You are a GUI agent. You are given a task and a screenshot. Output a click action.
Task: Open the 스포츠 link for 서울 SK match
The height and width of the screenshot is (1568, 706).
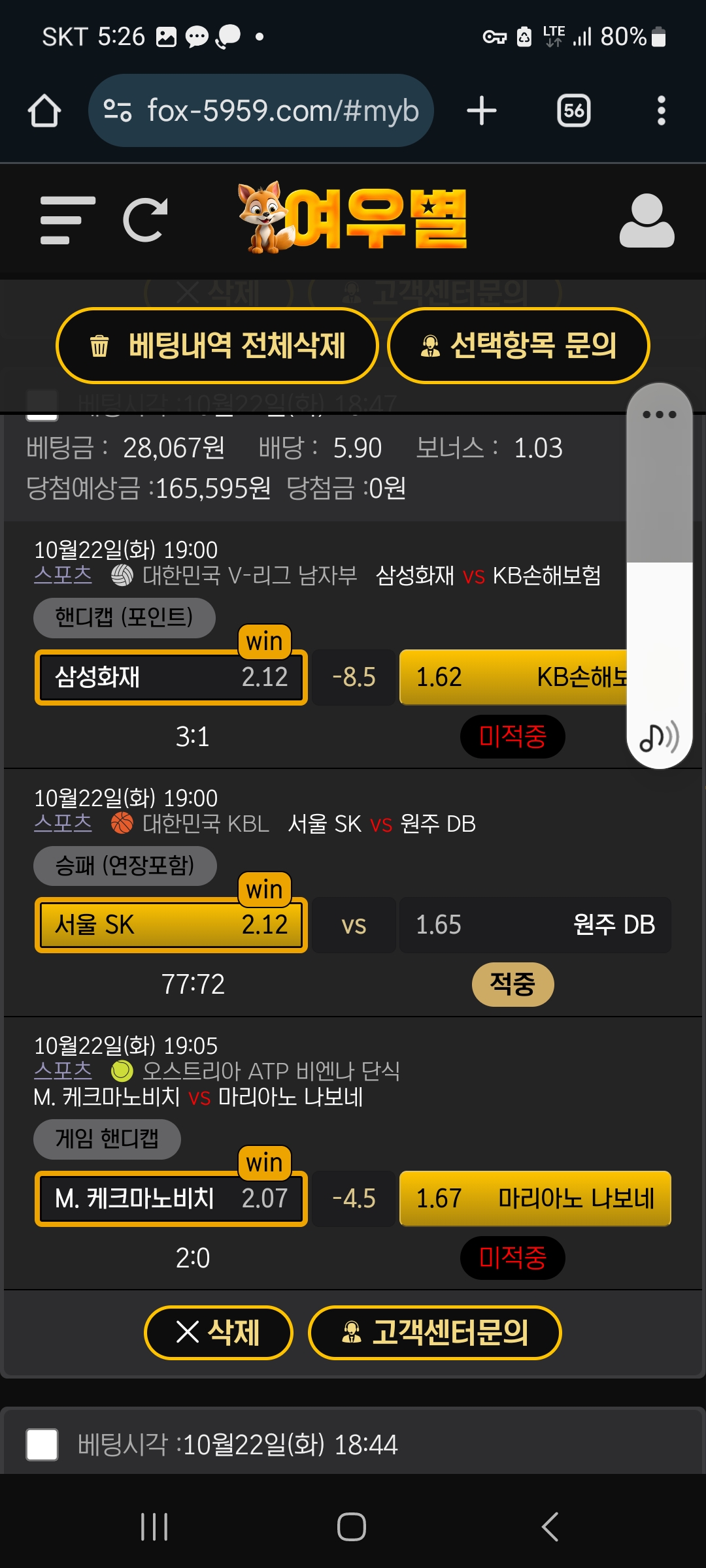click(x=63, y=823)
